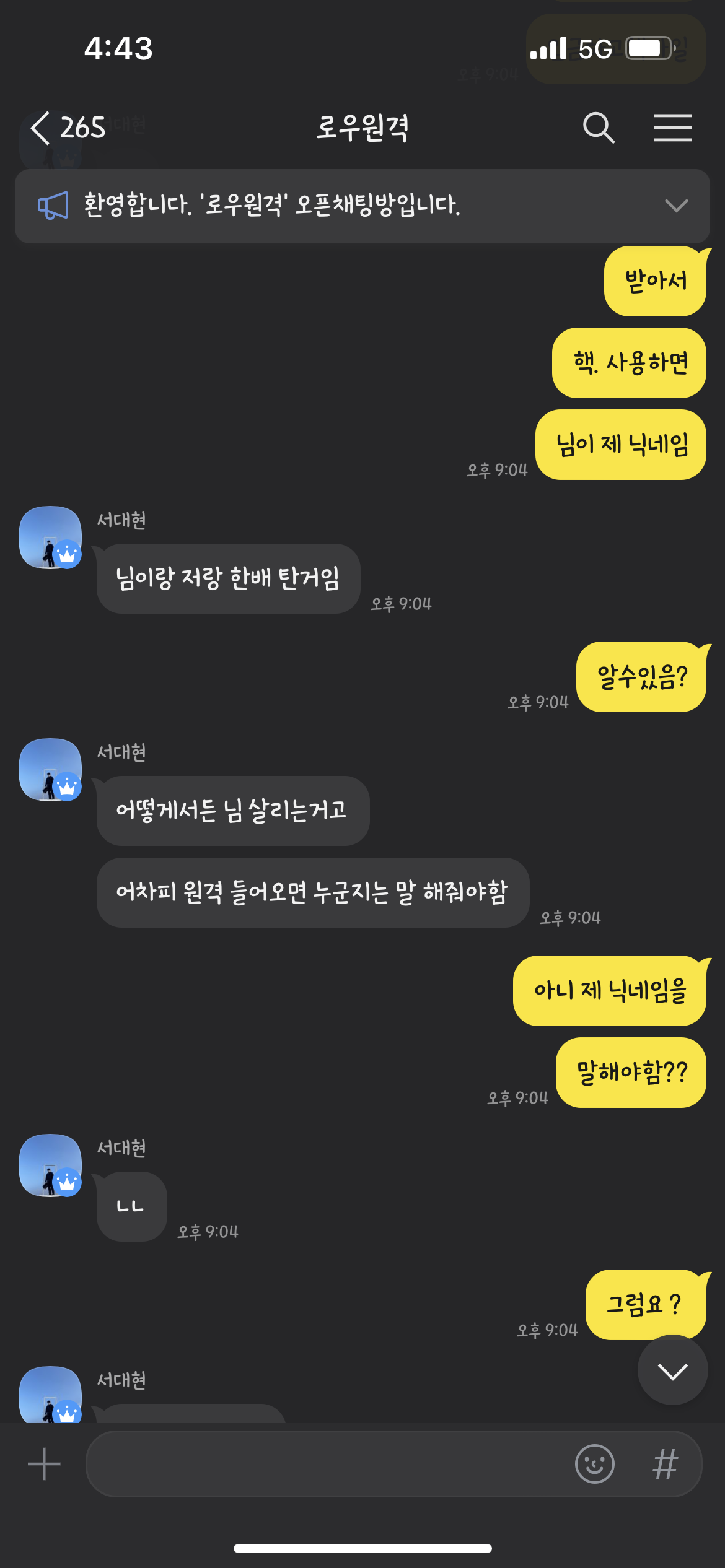Viewport: 725px width, 1568px height.
Task: Expand the pinned welcome notice
Action: coord(676,206)
